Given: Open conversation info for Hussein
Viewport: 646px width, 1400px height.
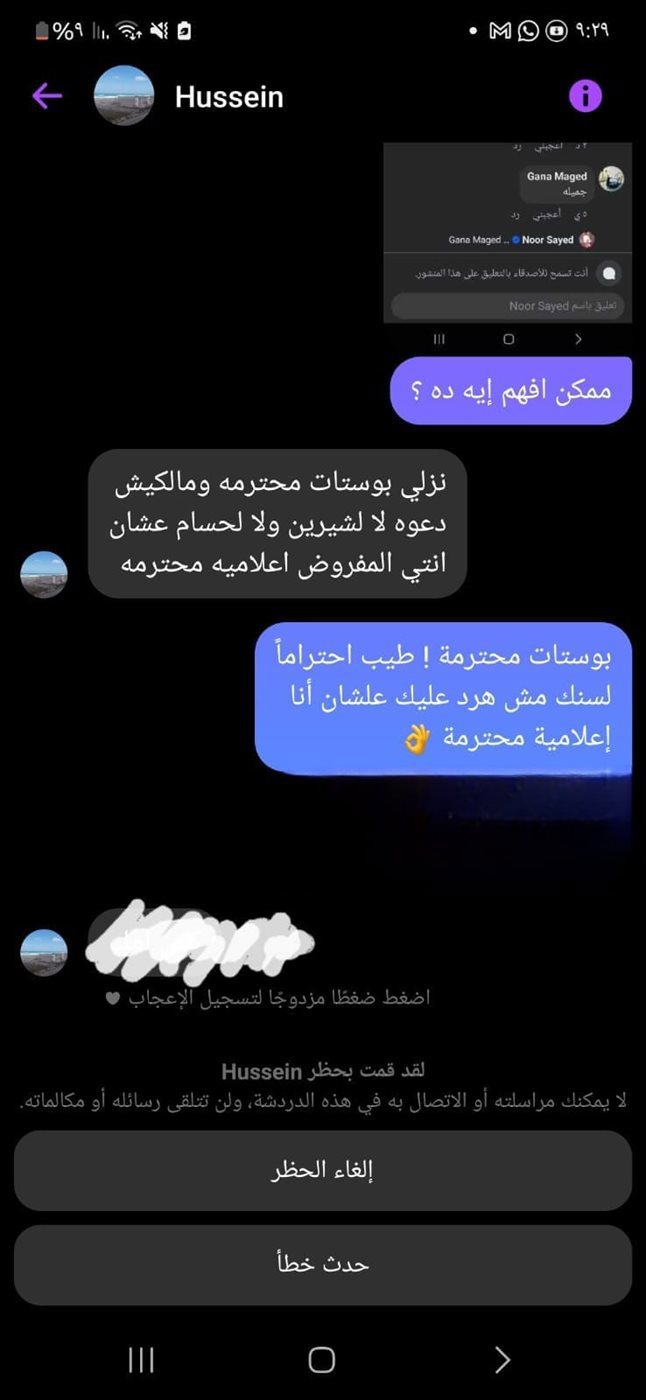Looking at the screenshot, I should tap(585, 96).
